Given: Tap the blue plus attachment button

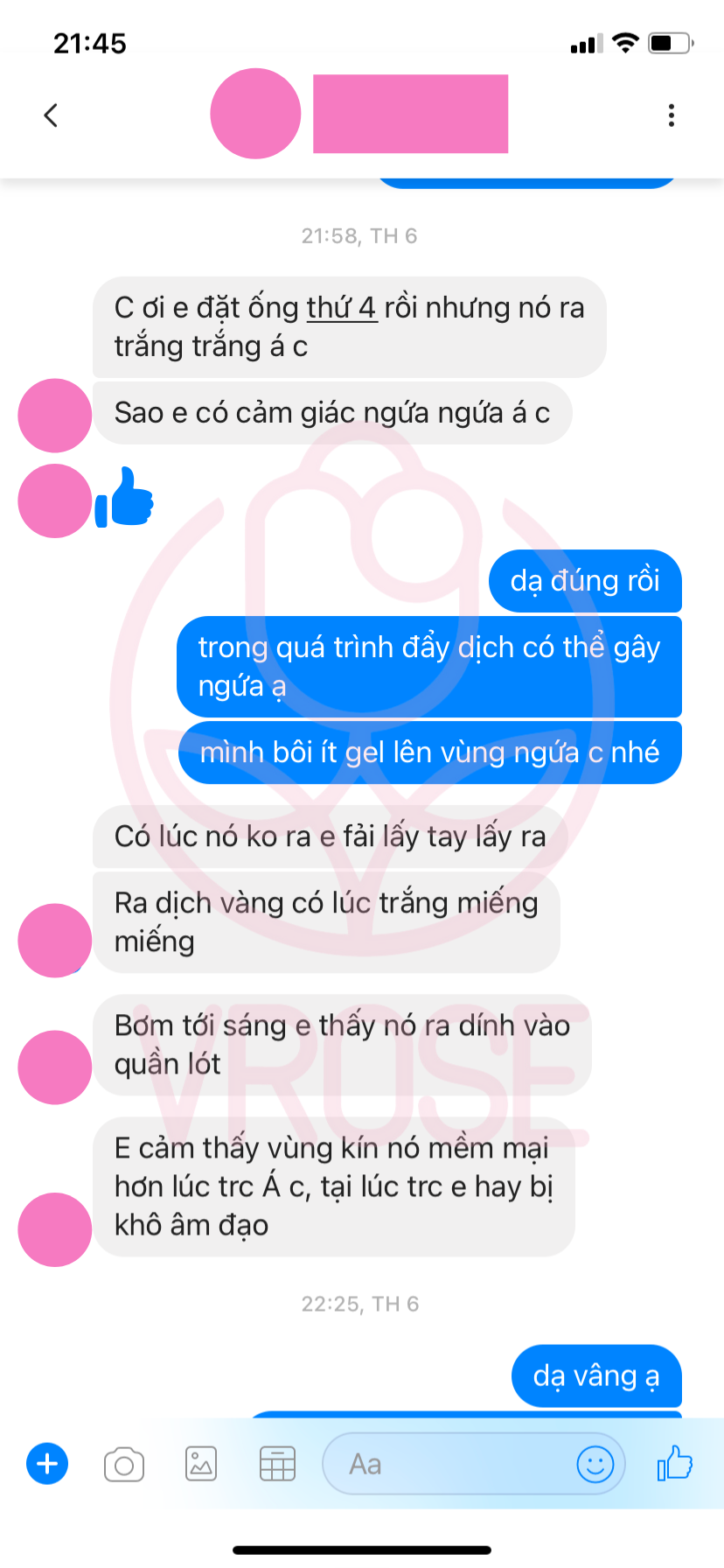Looking at the screenshot, I should [47, 1464].
